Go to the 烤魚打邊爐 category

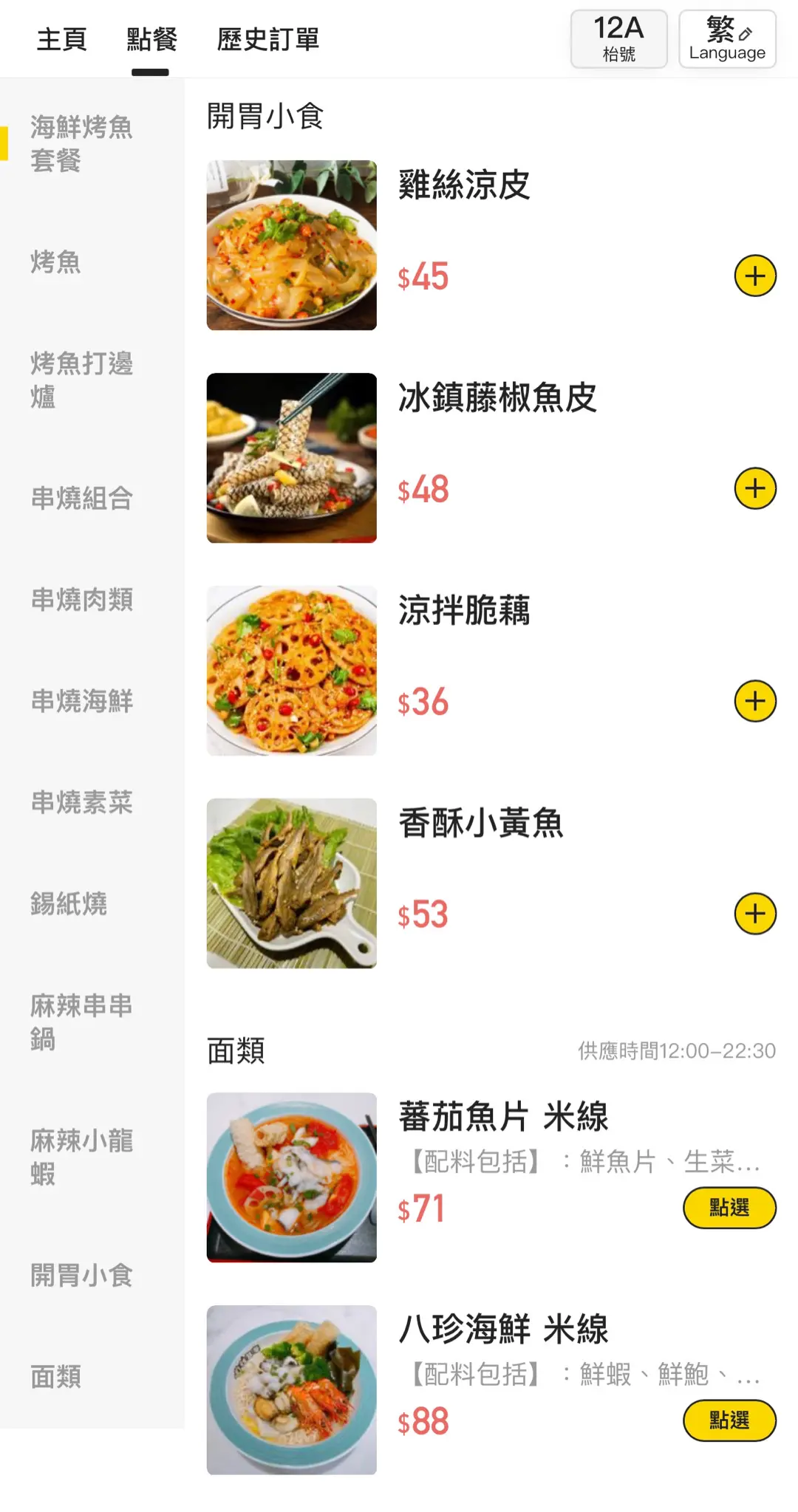click(81, 380)
